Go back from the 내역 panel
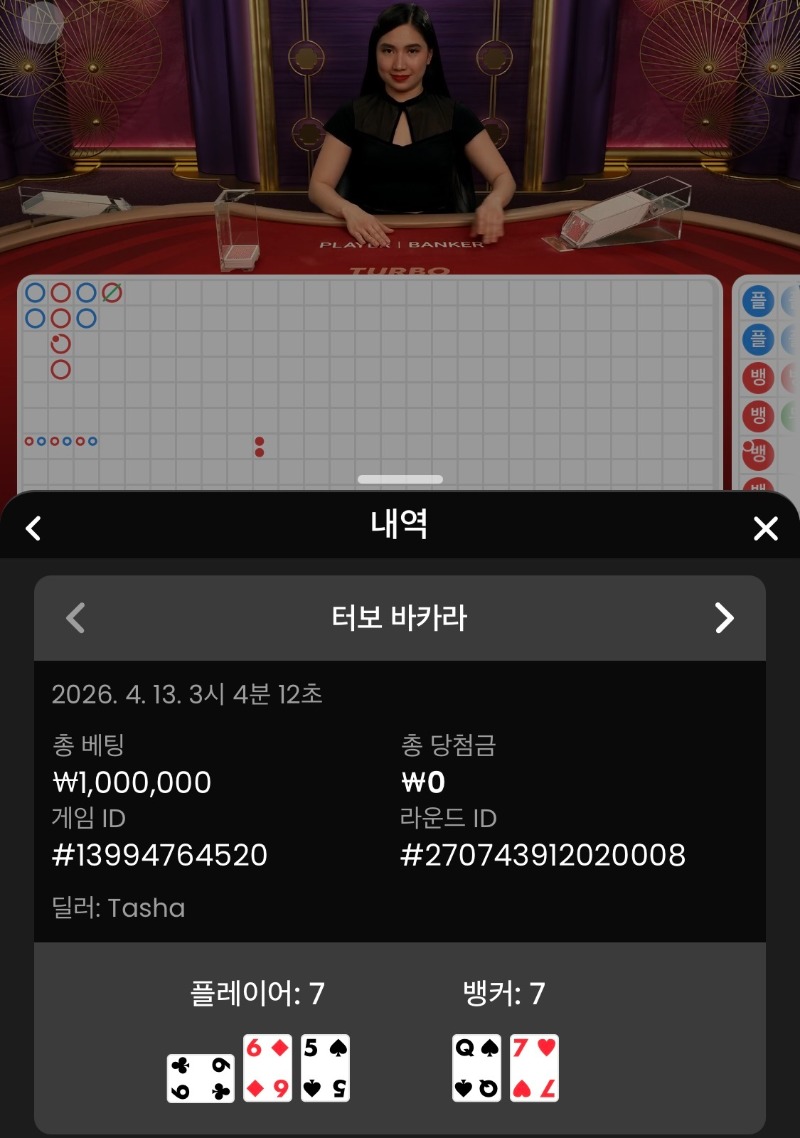This screenshot has width=800, height=1138. [x=34, y=528]
